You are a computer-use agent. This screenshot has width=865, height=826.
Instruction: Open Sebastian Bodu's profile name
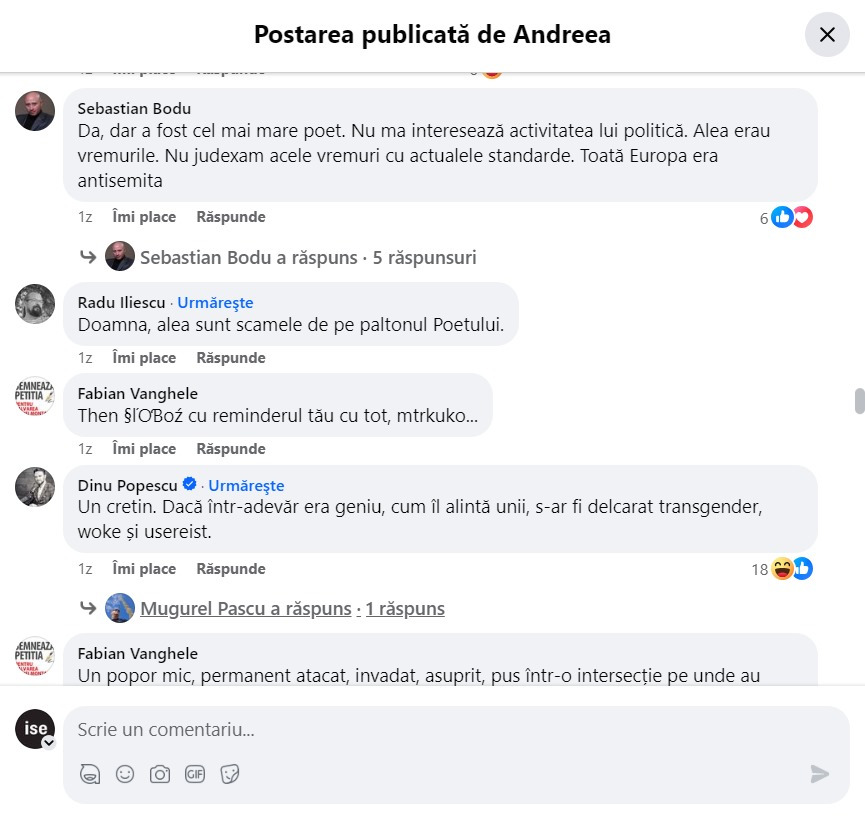[x=134, y=109]
